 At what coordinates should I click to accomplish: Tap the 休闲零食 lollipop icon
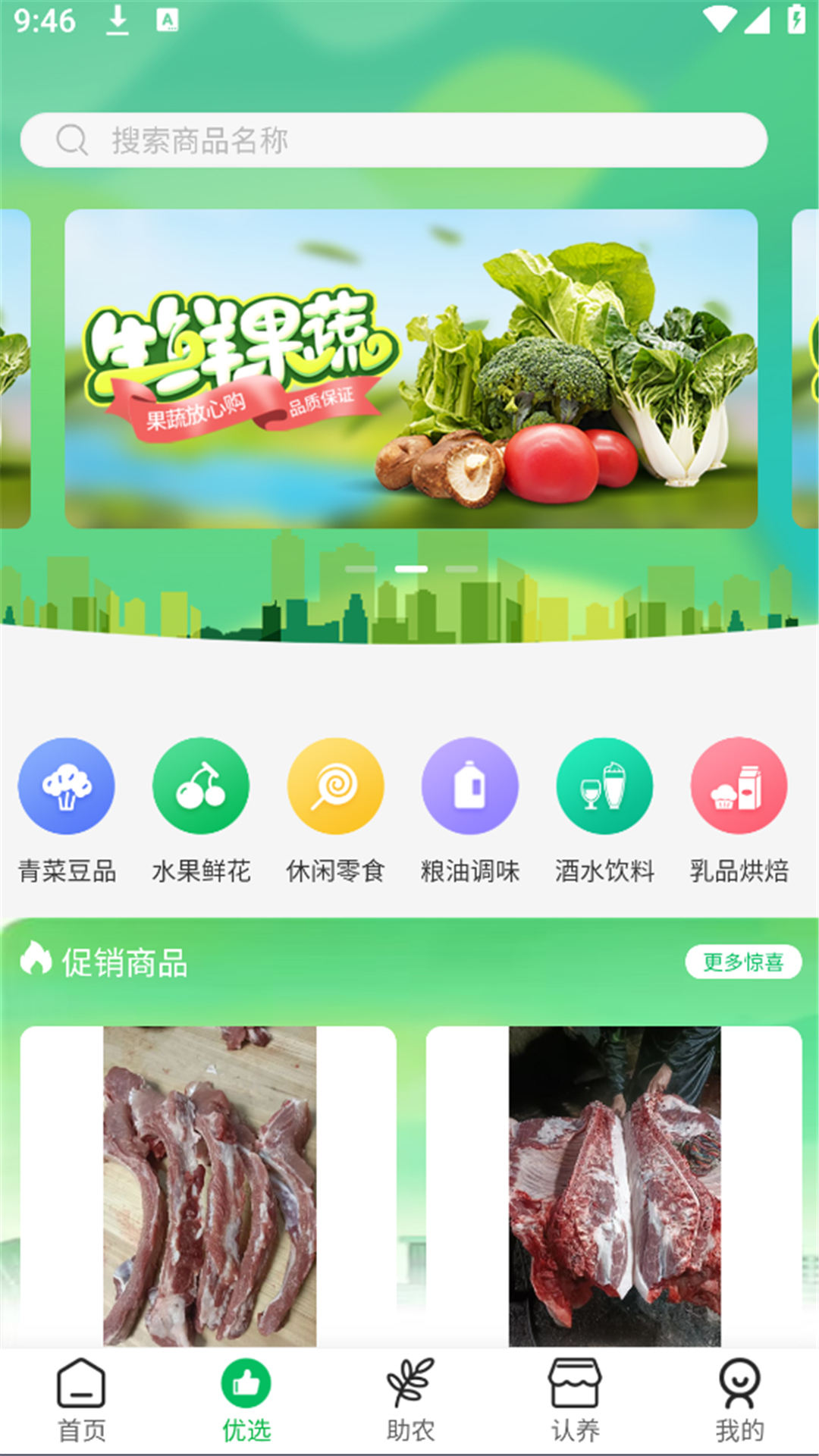click(335, 786)
